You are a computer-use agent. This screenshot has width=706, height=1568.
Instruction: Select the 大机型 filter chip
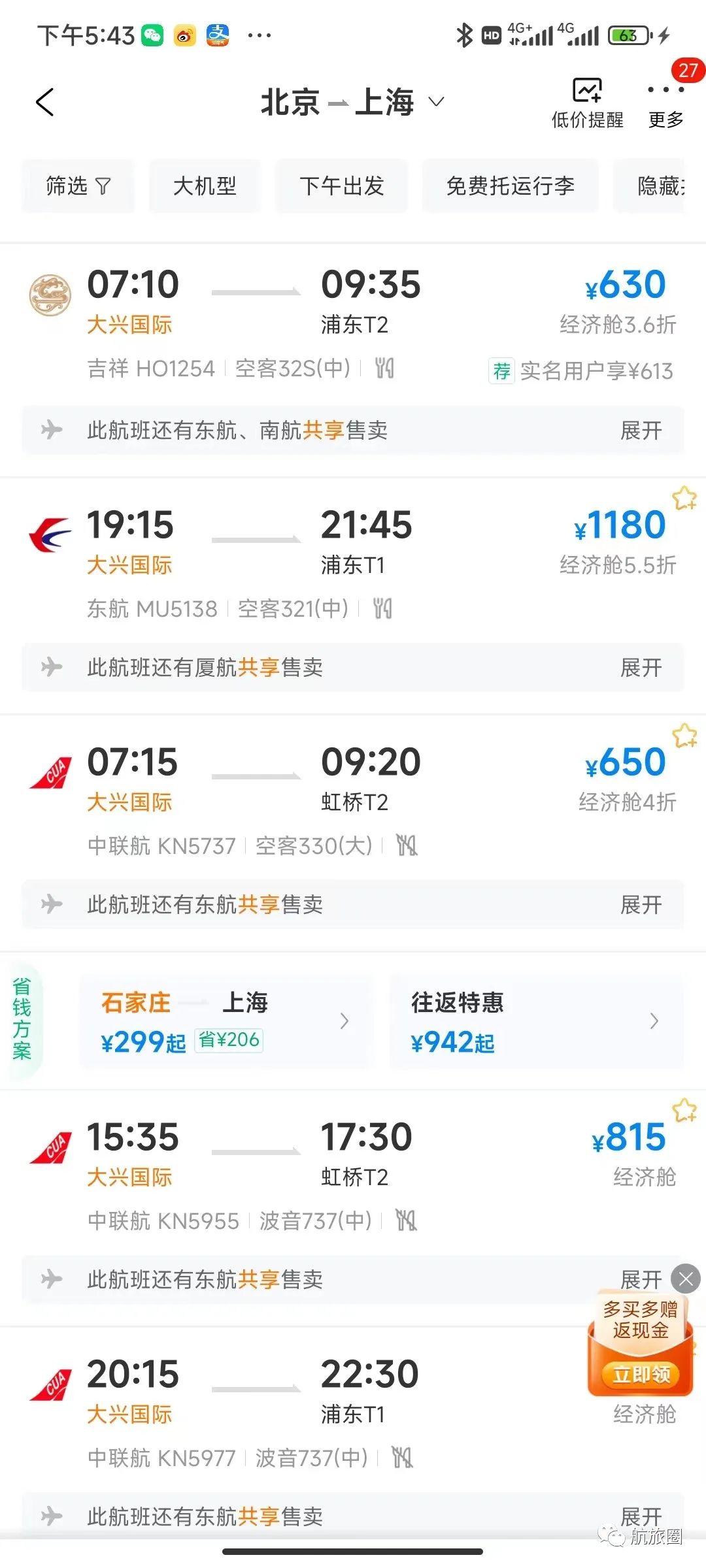pos(205,186)
